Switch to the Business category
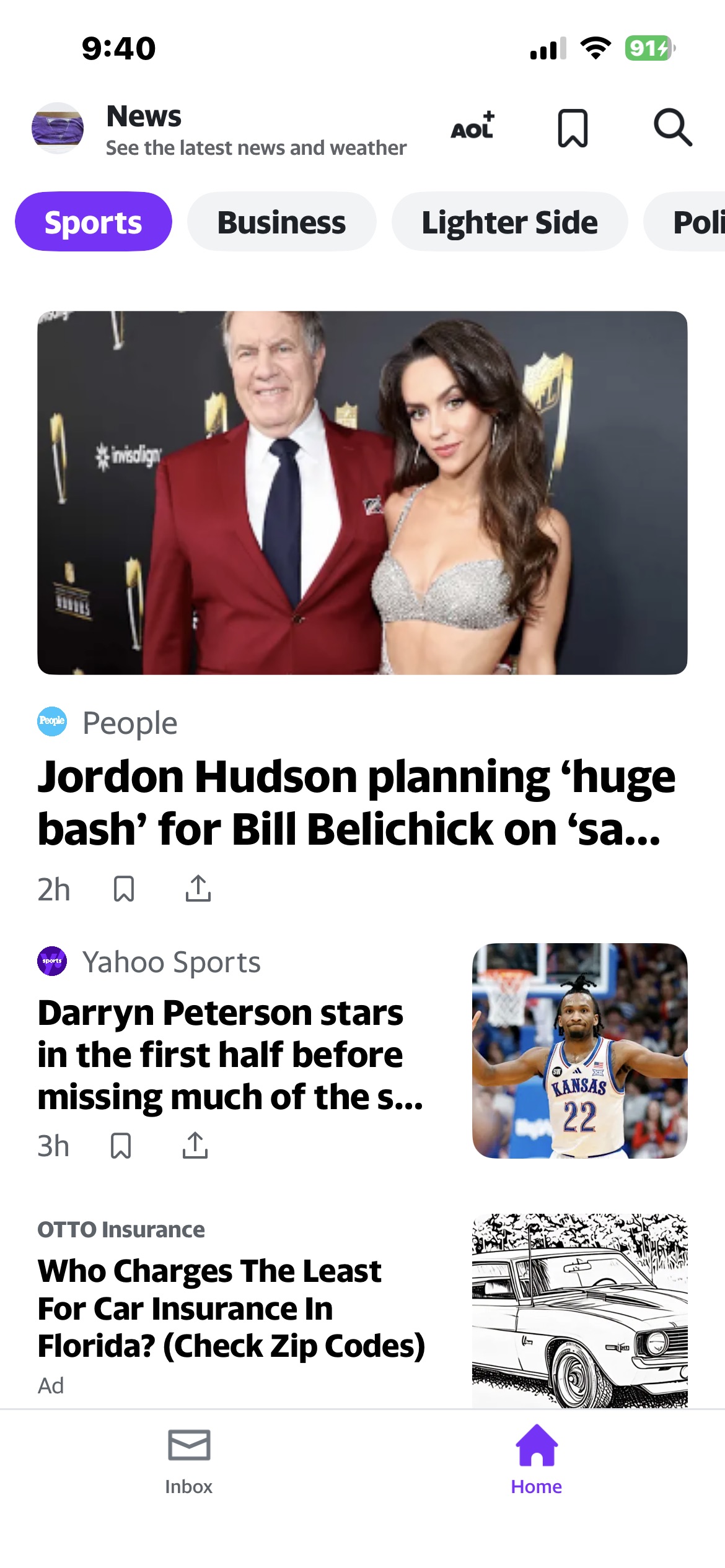 [281, 222]
